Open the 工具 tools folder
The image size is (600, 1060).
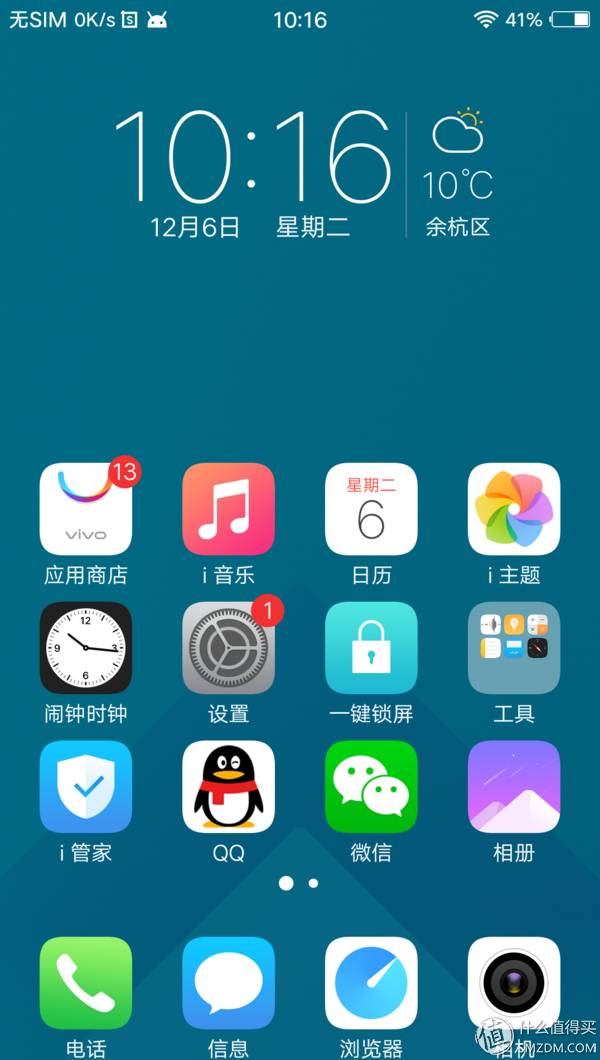514,648
